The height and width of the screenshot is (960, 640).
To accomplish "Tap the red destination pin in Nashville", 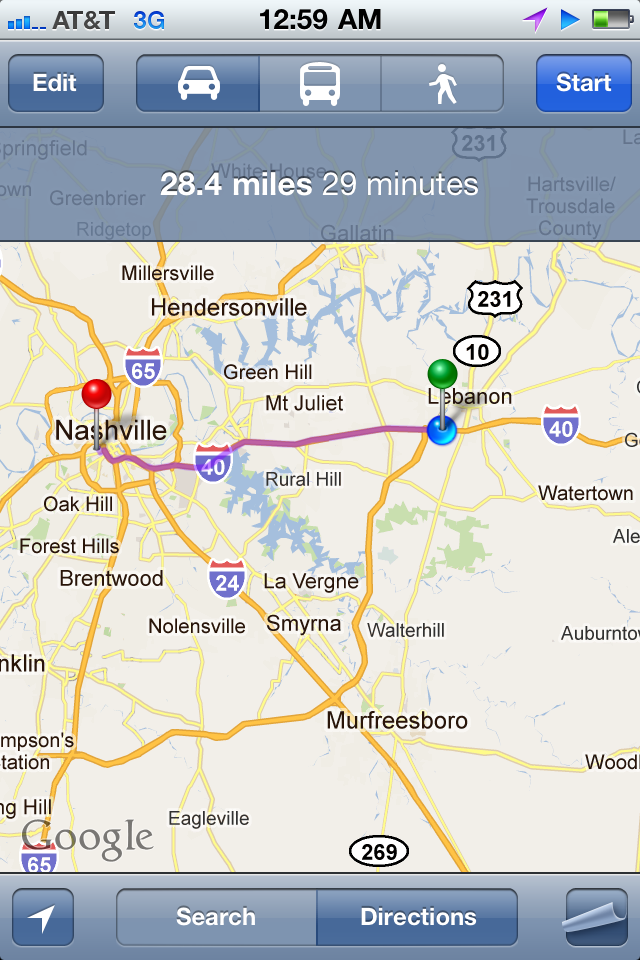I will (x=96, y=395).
